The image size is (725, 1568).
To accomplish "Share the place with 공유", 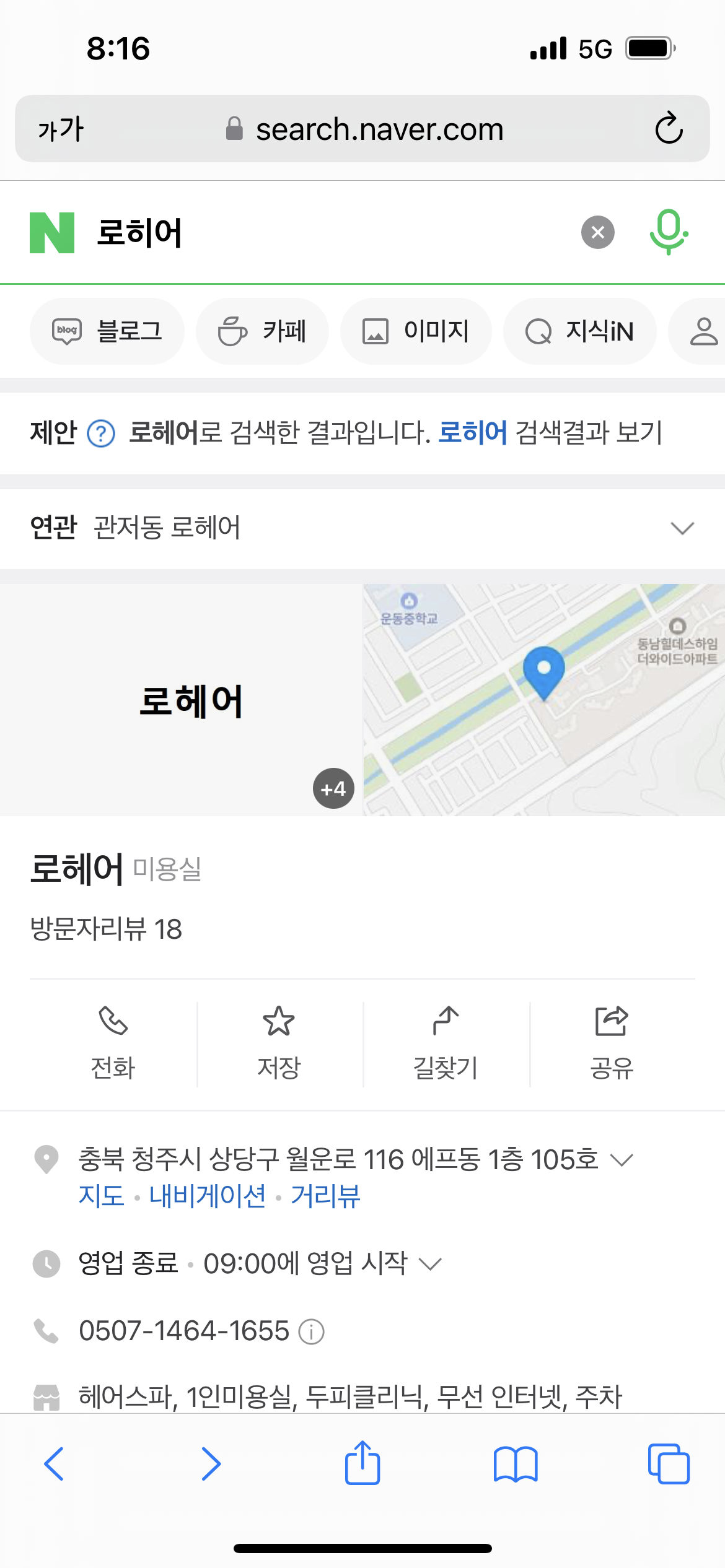I will point(612,1043).
